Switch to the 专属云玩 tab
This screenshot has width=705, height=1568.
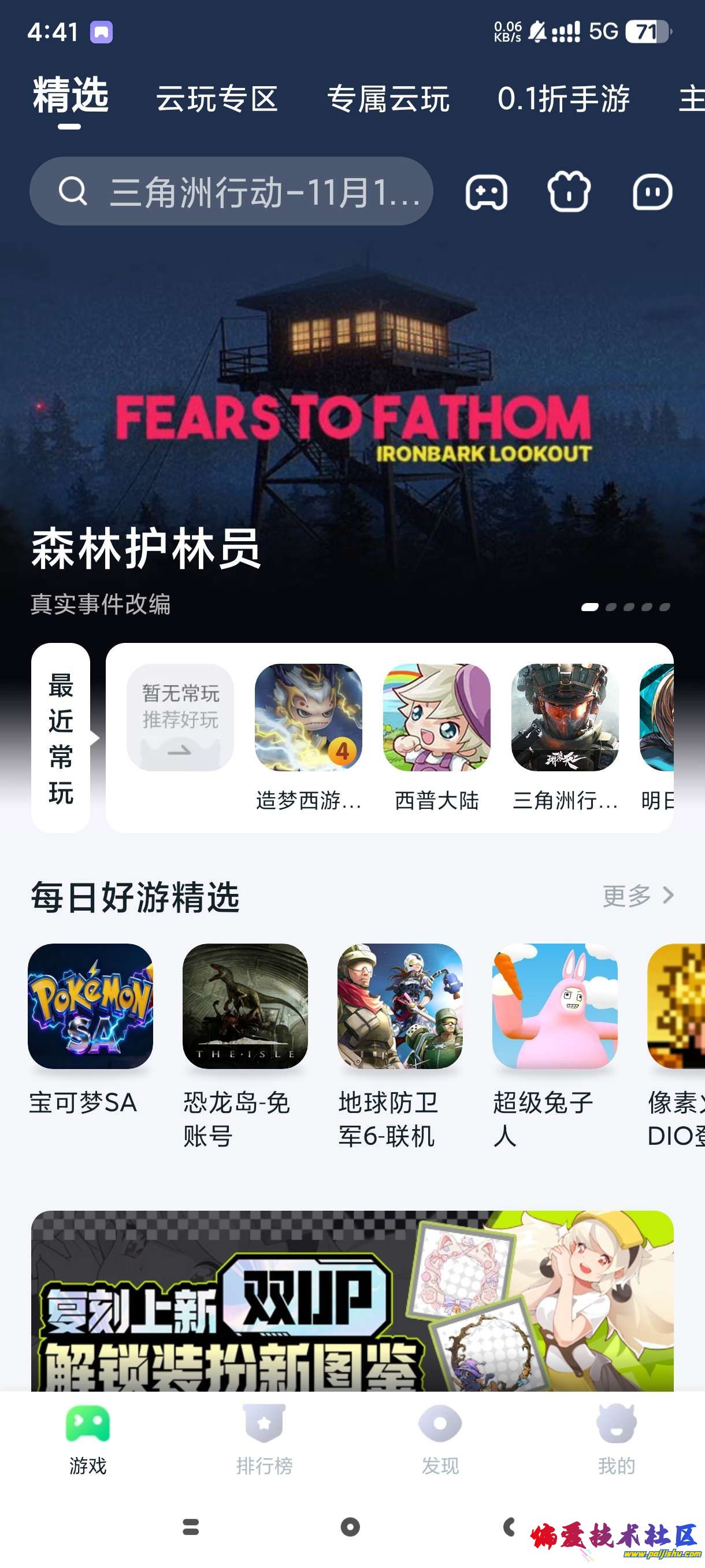coord(388,99)
